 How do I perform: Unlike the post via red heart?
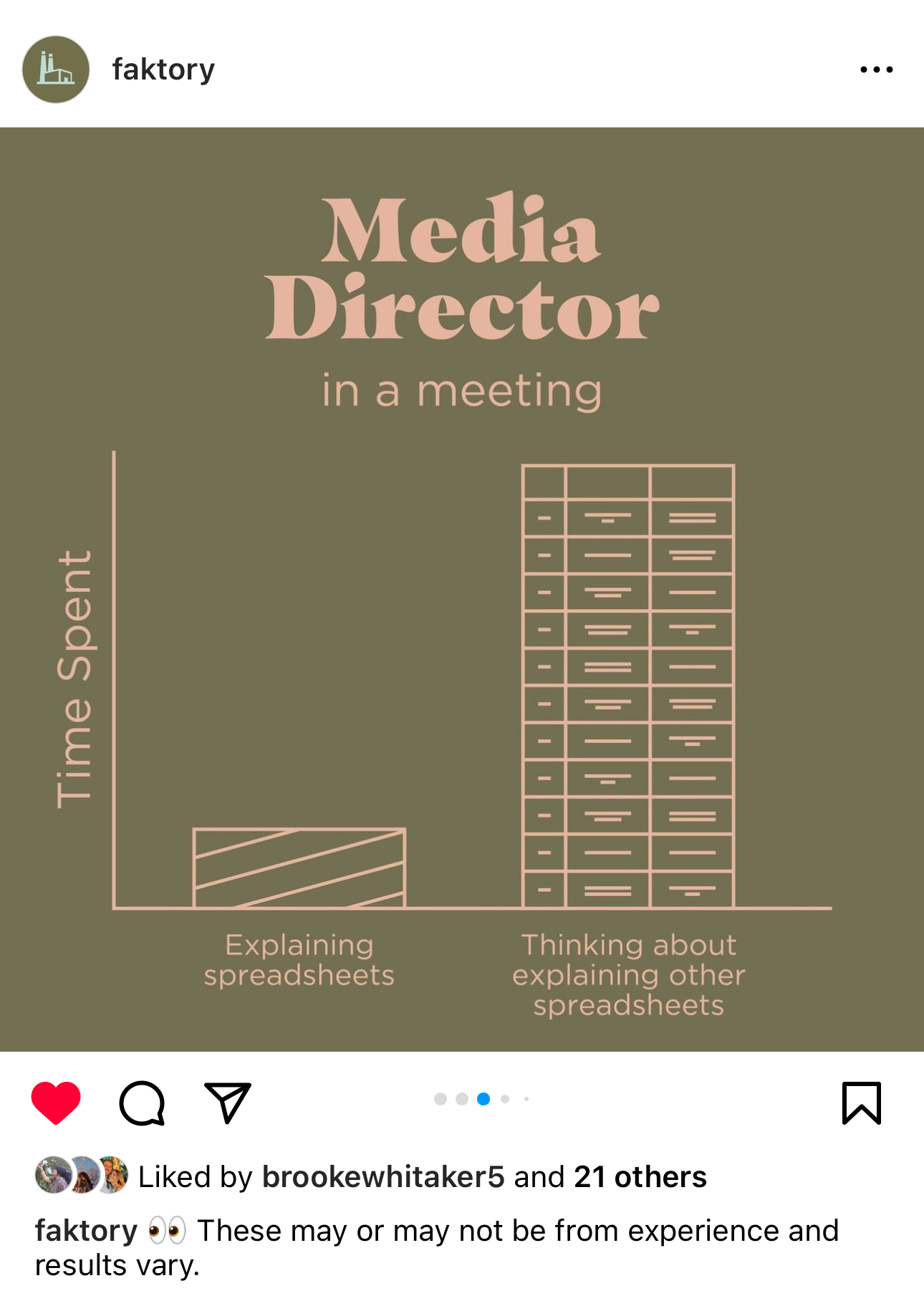point(56,1103)
